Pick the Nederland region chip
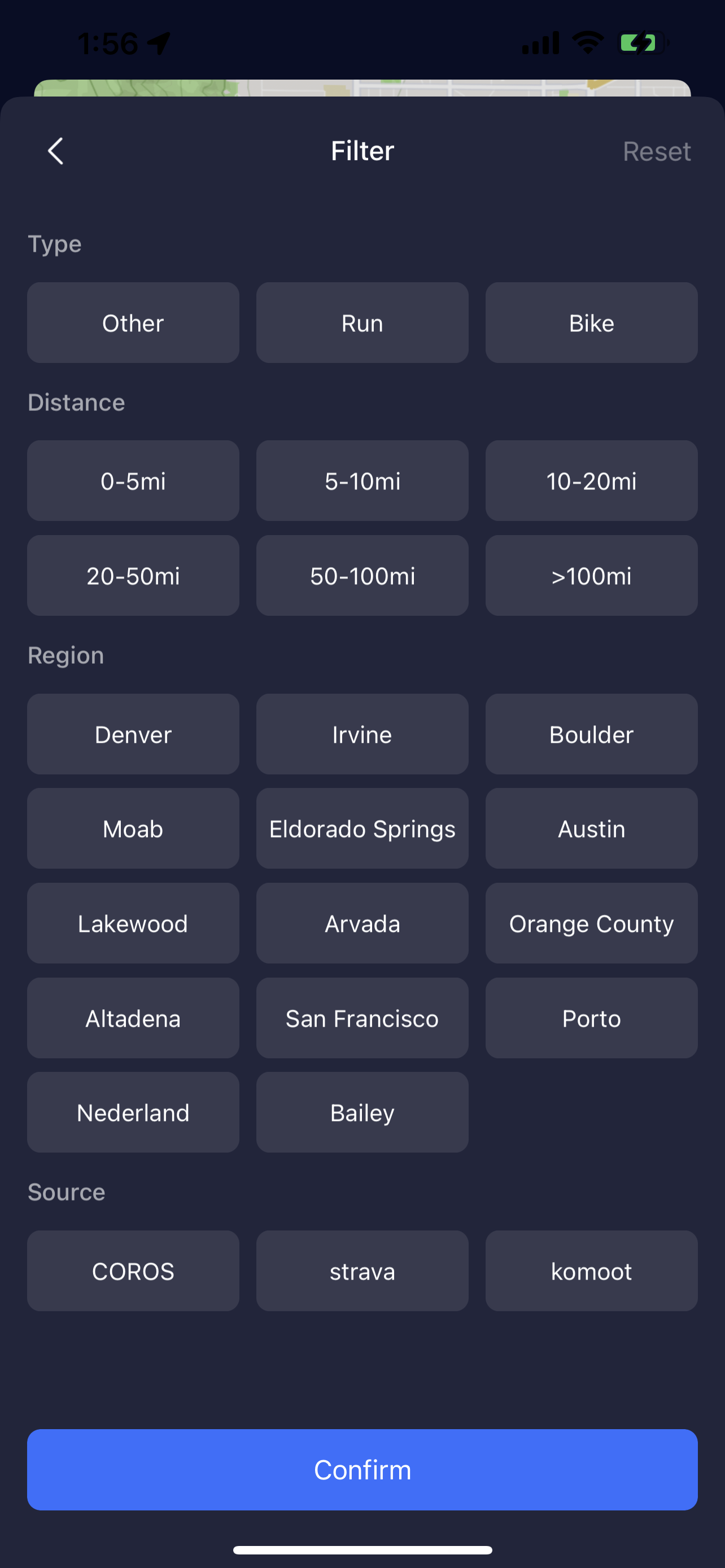Screen dimensions: 725x1568 pyautogui.click(x=133, y=1112)
